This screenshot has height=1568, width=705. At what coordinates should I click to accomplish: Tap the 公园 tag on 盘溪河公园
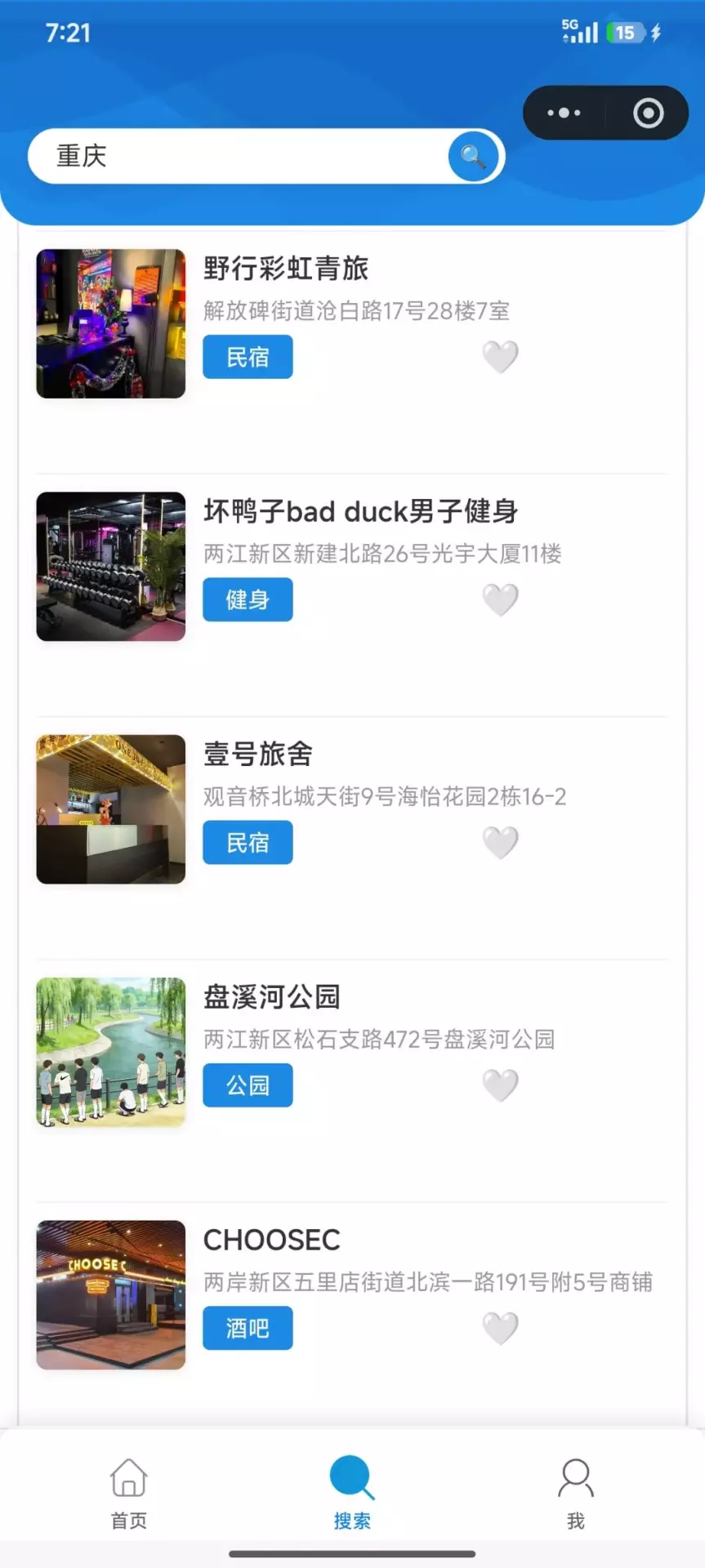click(248, 1085)
